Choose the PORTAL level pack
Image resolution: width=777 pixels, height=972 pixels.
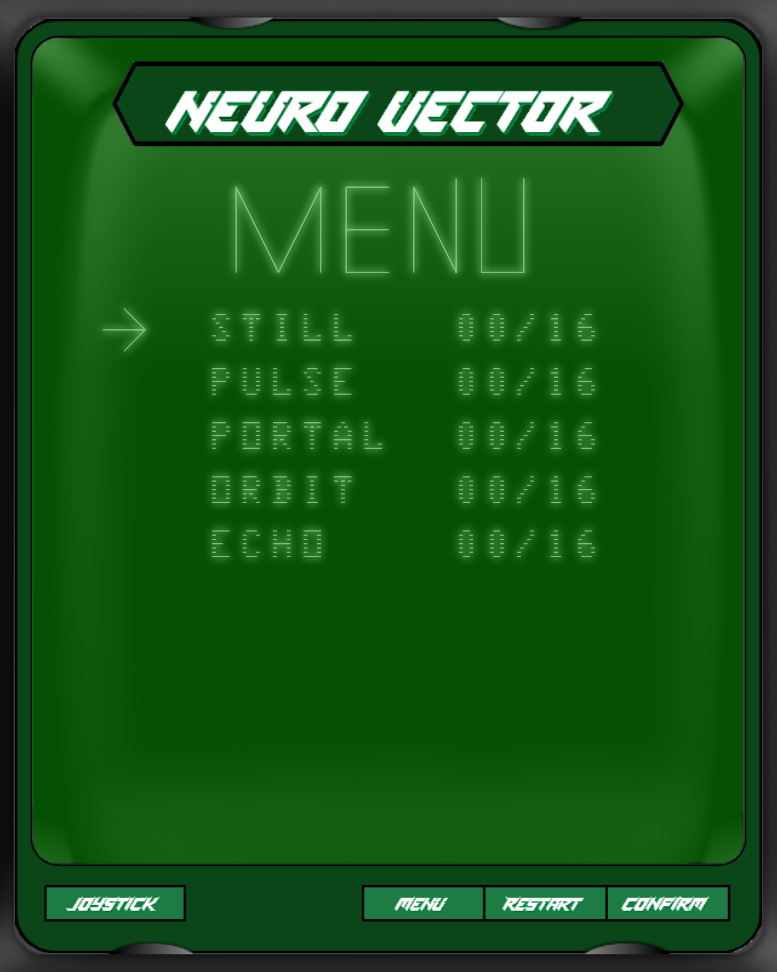click(x=297, y=436)
